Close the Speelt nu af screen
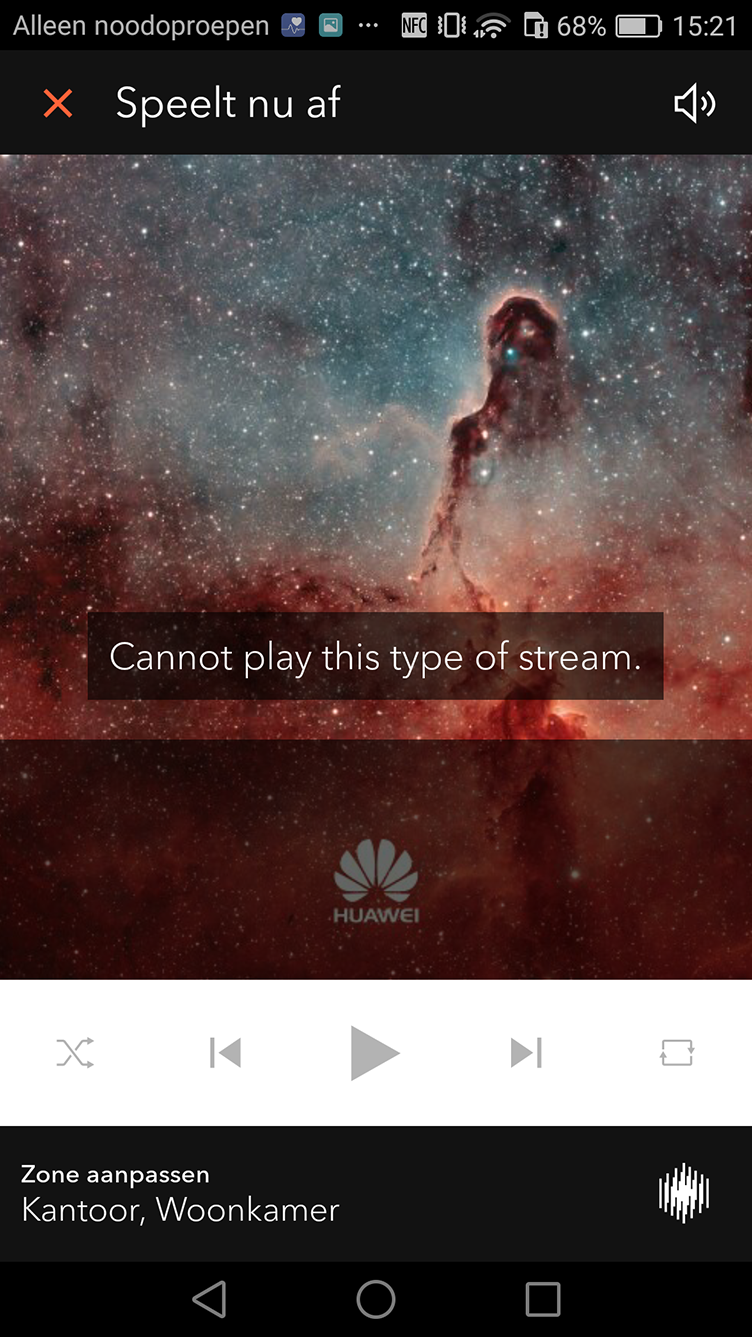Screen dimensions: 752x1337 point(58,103)
